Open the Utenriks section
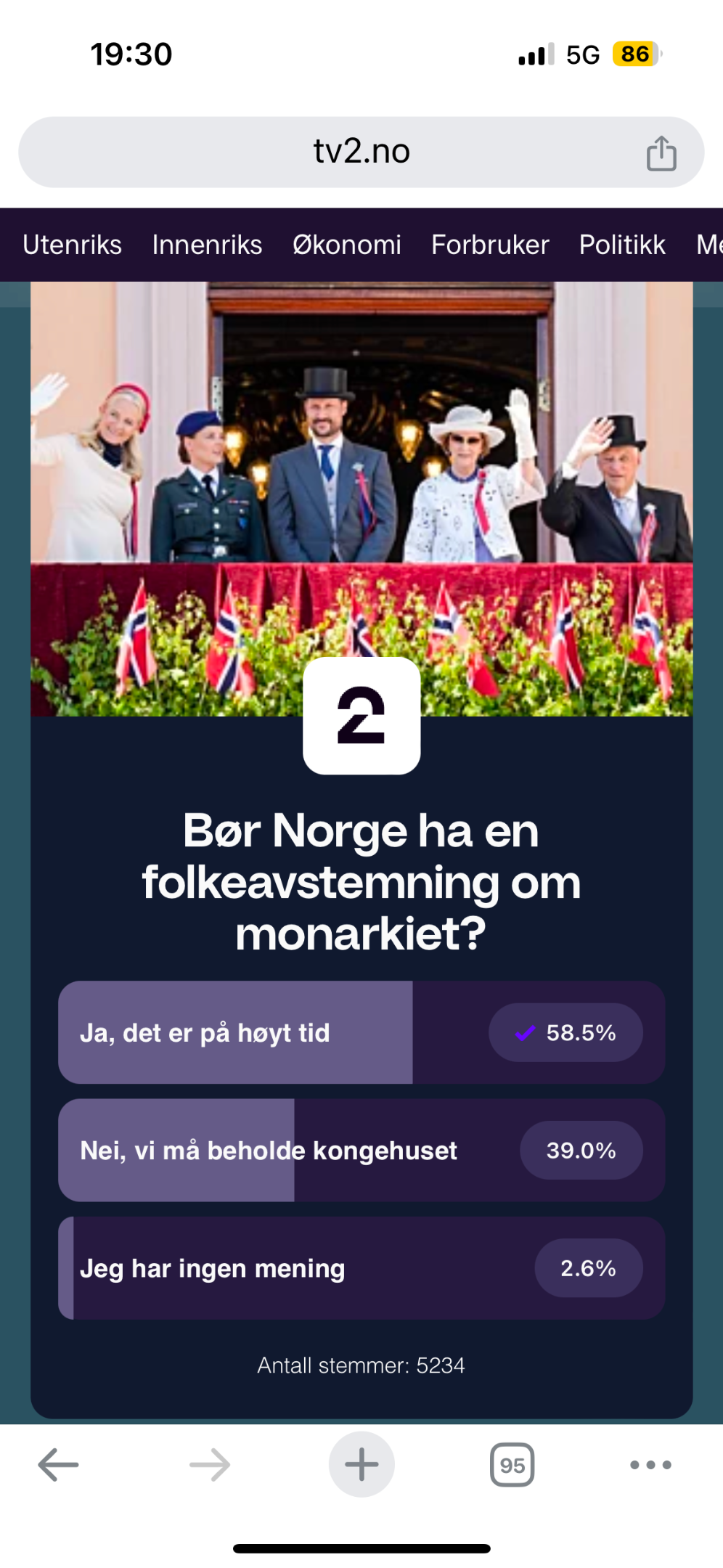 pos(72,245)
